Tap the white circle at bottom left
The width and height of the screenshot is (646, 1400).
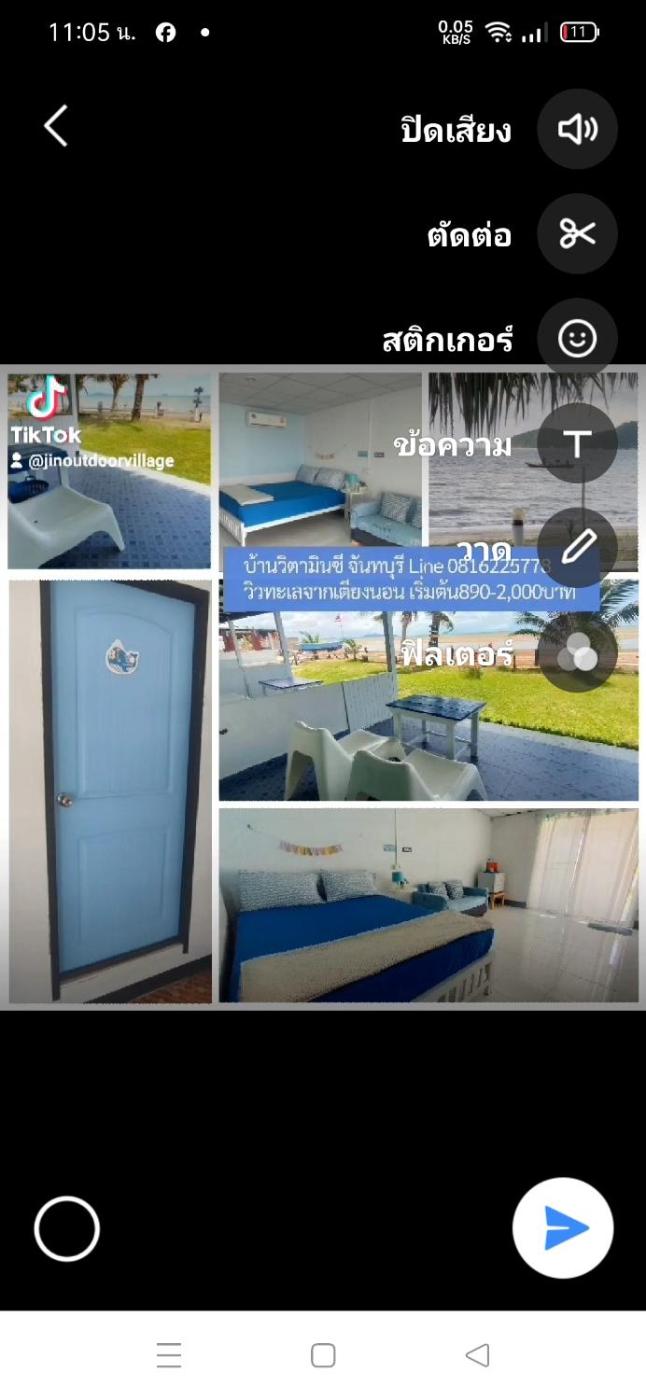[67, 1228]
